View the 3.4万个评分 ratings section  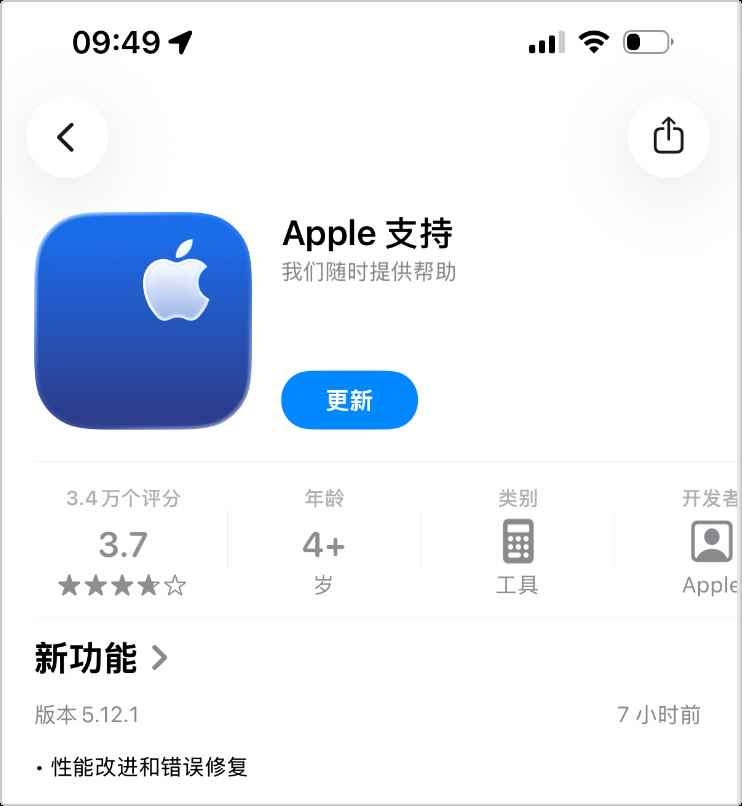click(123, 543)
